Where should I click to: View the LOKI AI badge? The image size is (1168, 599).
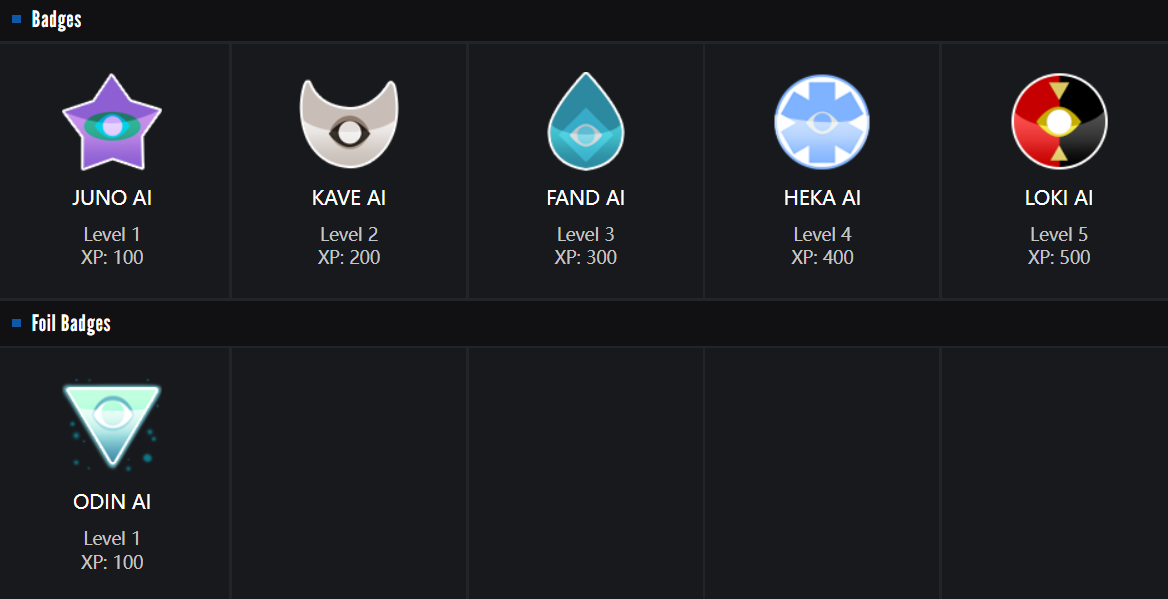pos(1059,123)
